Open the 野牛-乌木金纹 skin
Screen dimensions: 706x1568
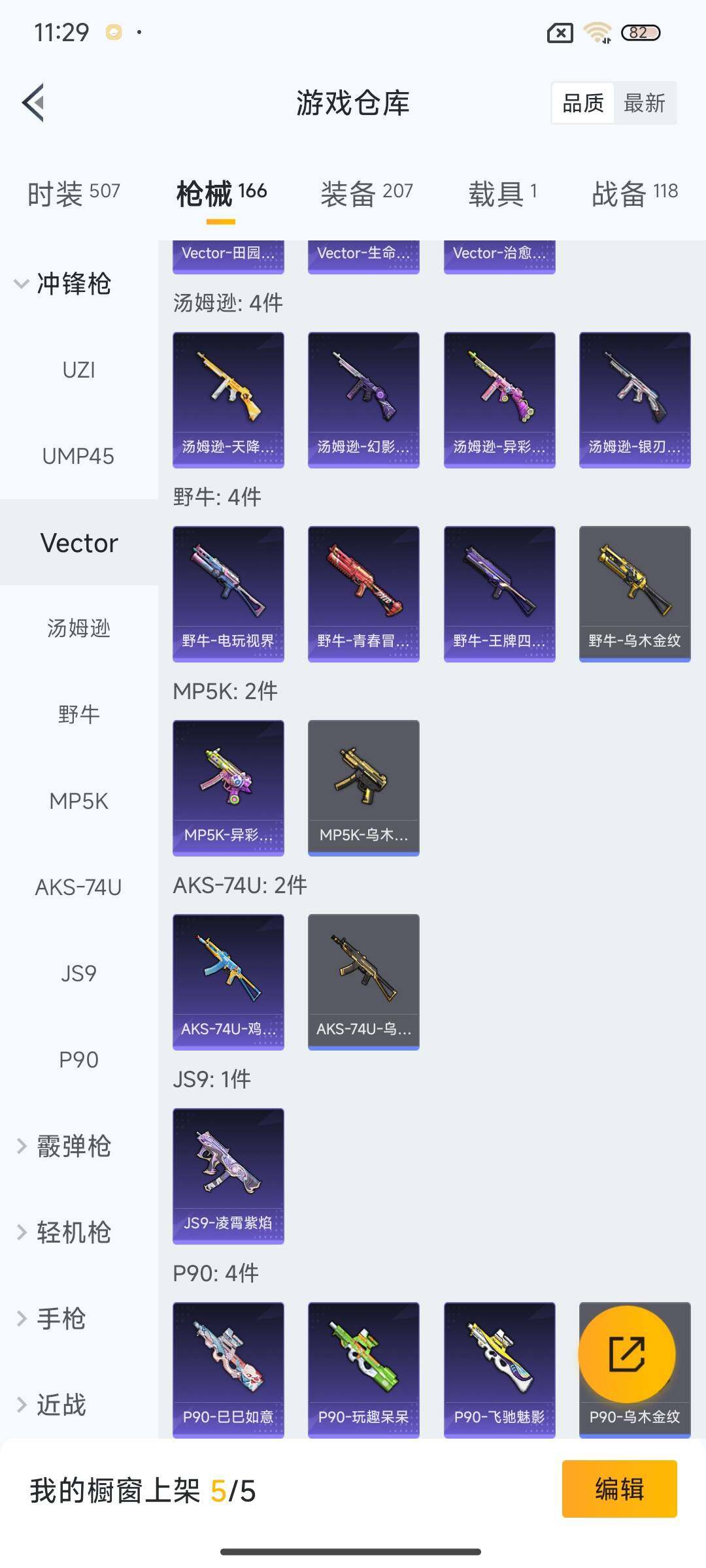coord(635,593)
